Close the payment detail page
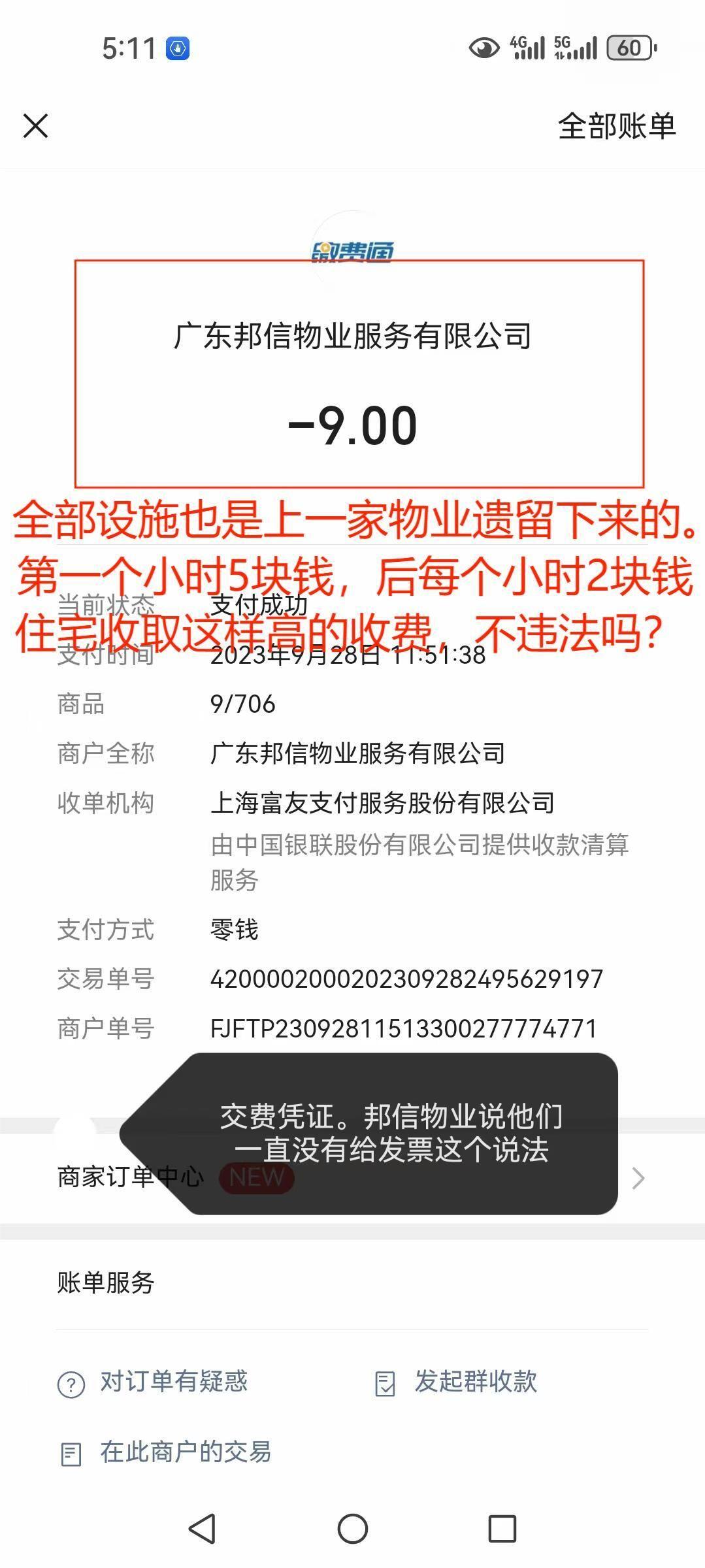Image resolution: width=705 pixels, height=1568 pixels. [x=35, y=126]
